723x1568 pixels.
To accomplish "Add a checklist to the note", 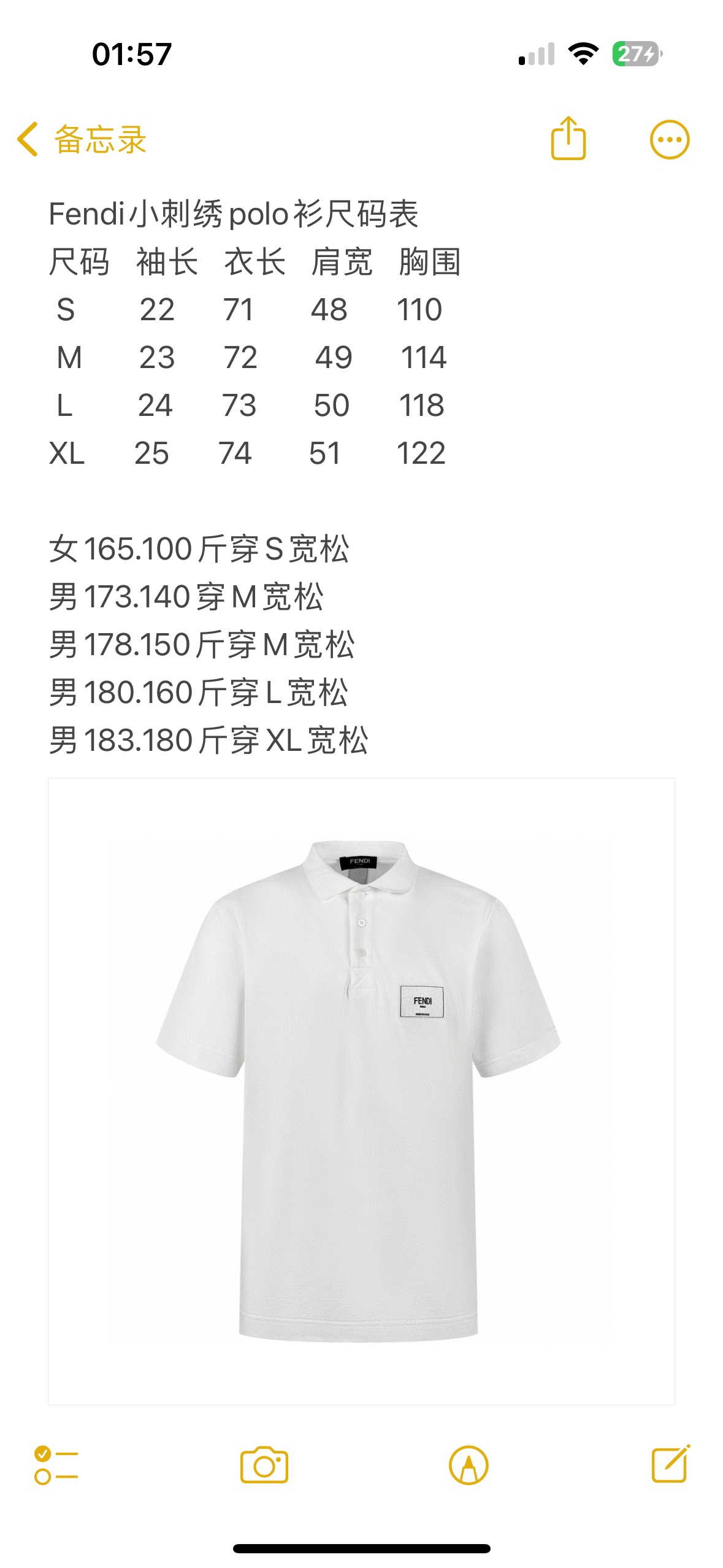I will (x=56, y=1465).
